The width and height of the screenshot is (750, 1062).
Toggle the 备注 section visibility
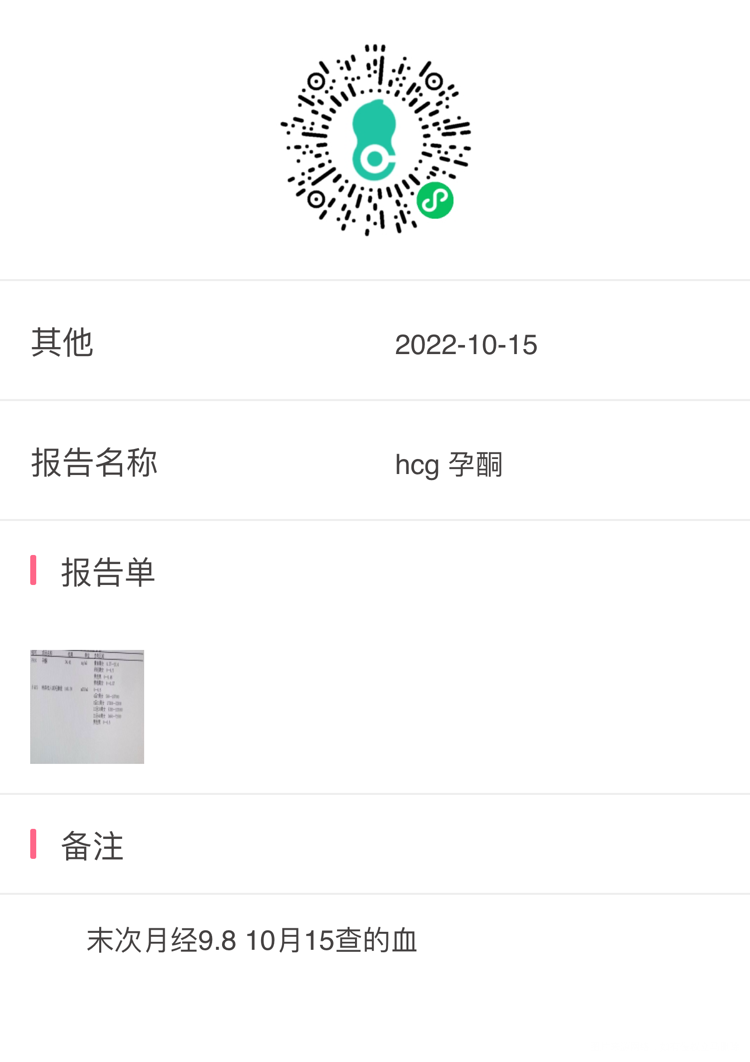coord(90,846)
